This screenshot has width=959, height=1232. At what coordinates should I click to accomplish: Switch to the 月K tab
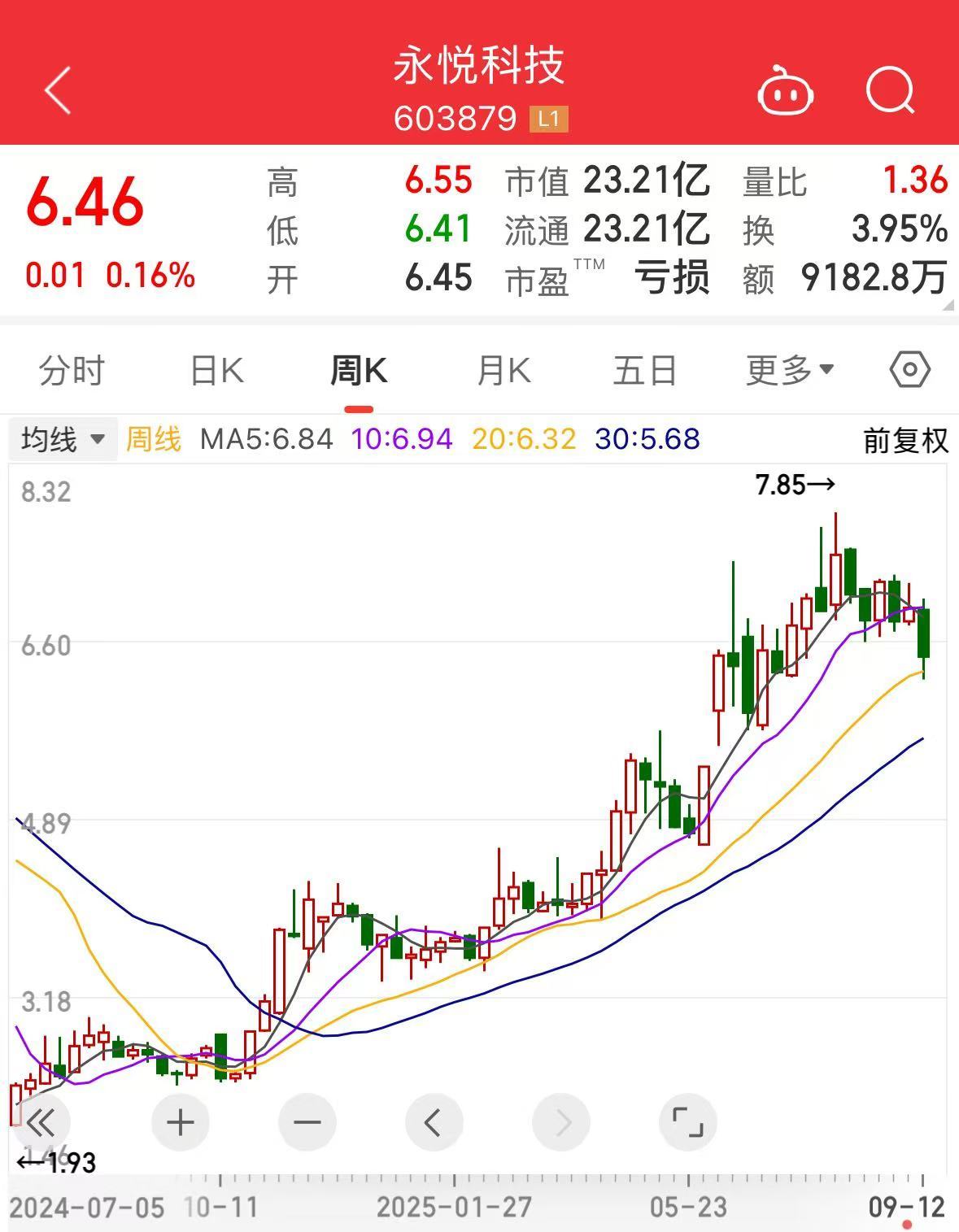pos(503,371)
